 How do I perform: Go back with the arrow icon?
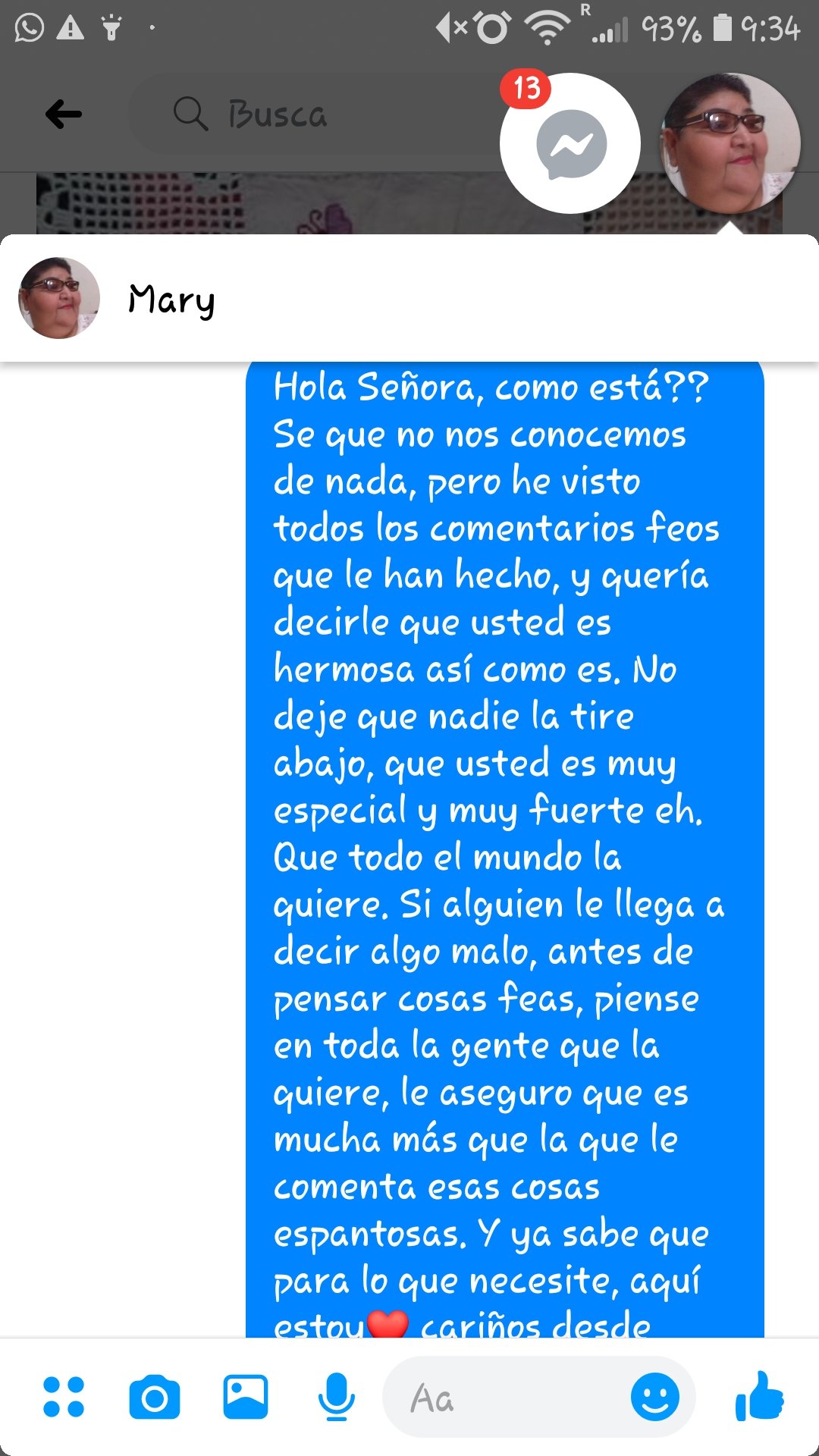64,115
